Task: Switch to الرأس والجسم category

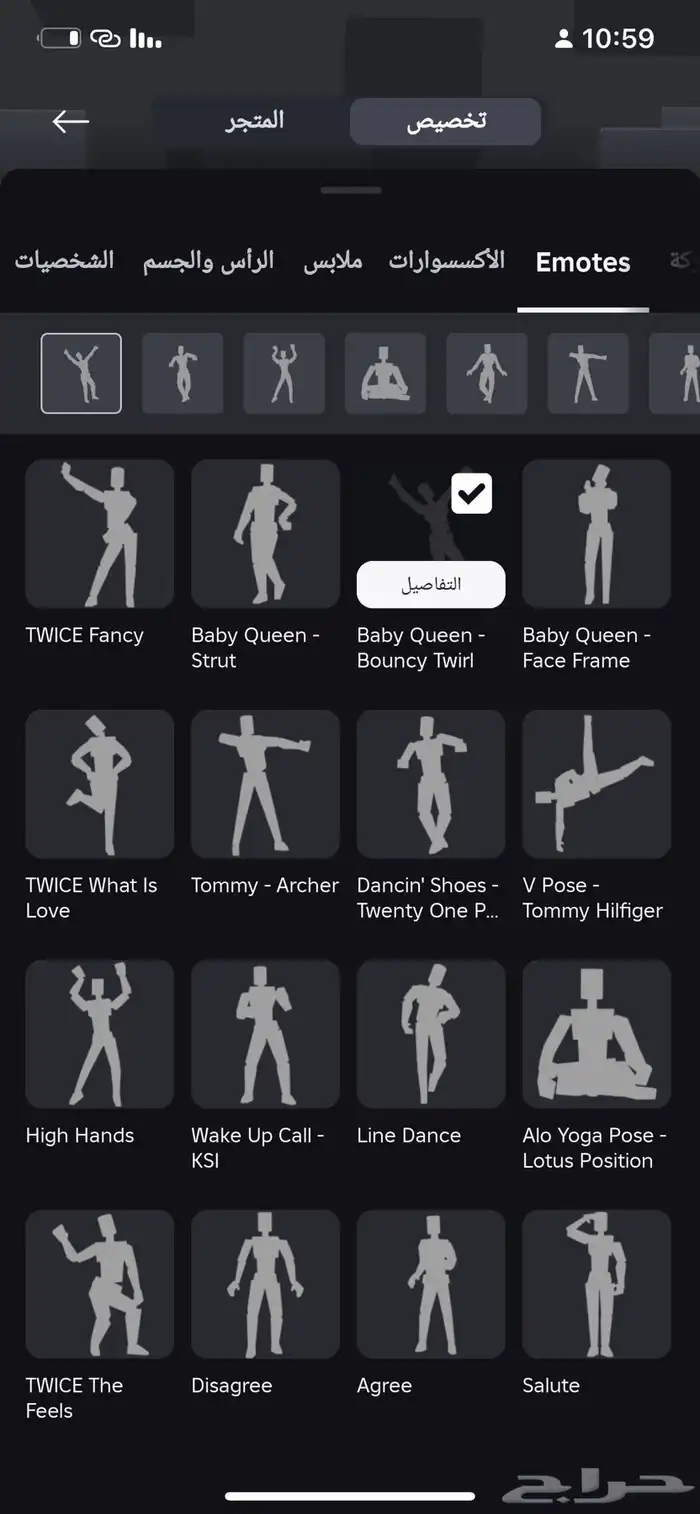Action: [x=208, y=261]
